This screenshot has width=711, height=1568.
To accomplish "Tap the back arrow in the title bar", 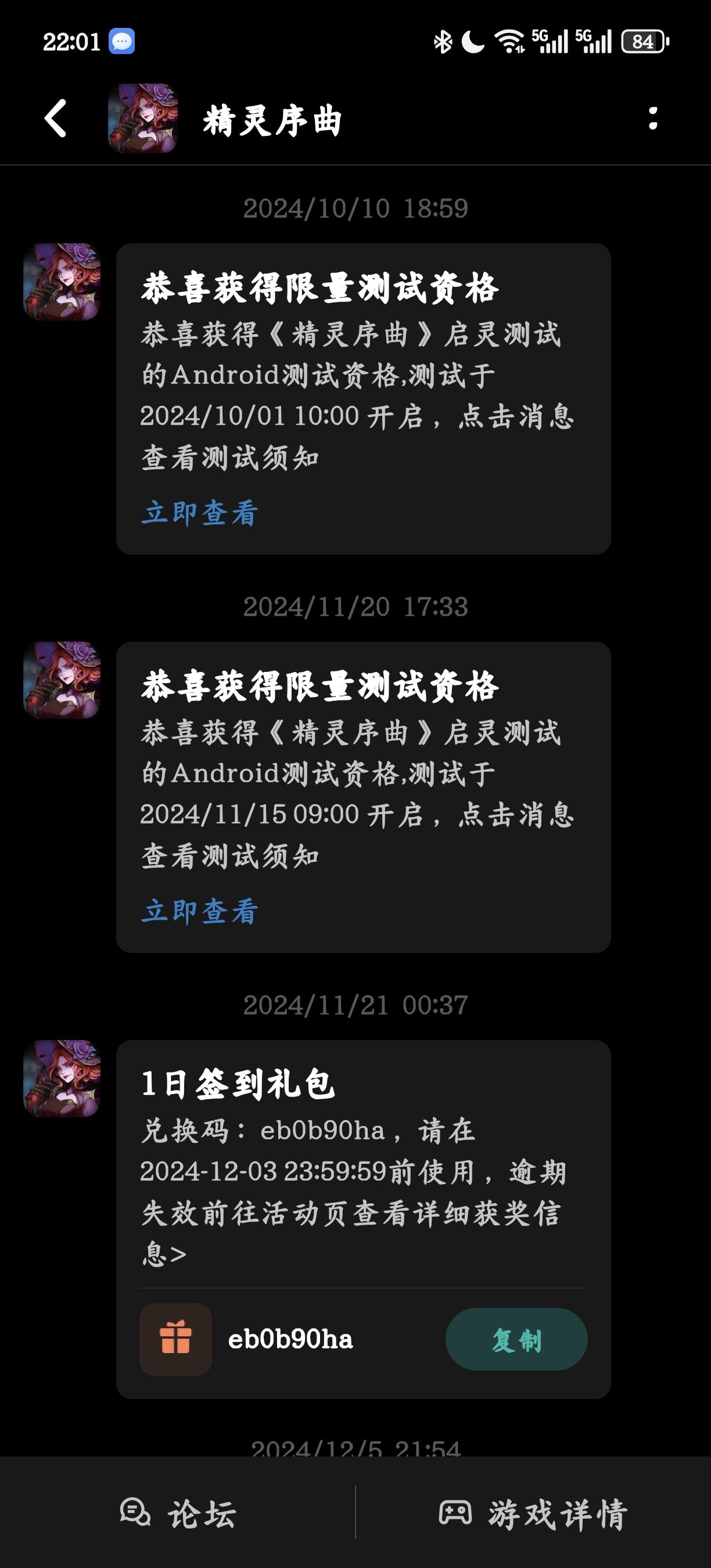I will 56,117.
